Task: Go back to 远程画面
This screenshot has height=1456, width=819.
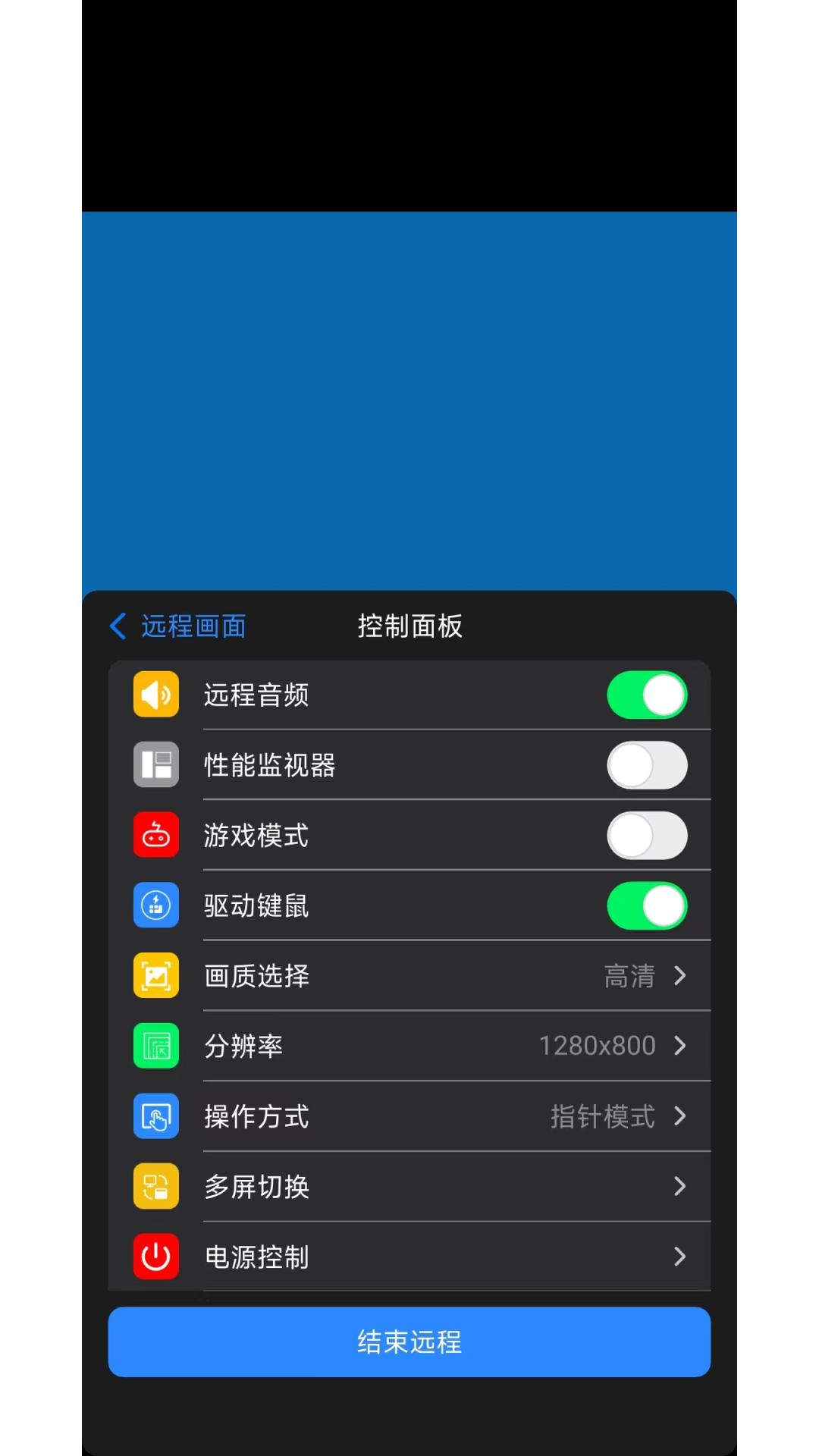Action: pyautogui.click(x=179, y=626)
